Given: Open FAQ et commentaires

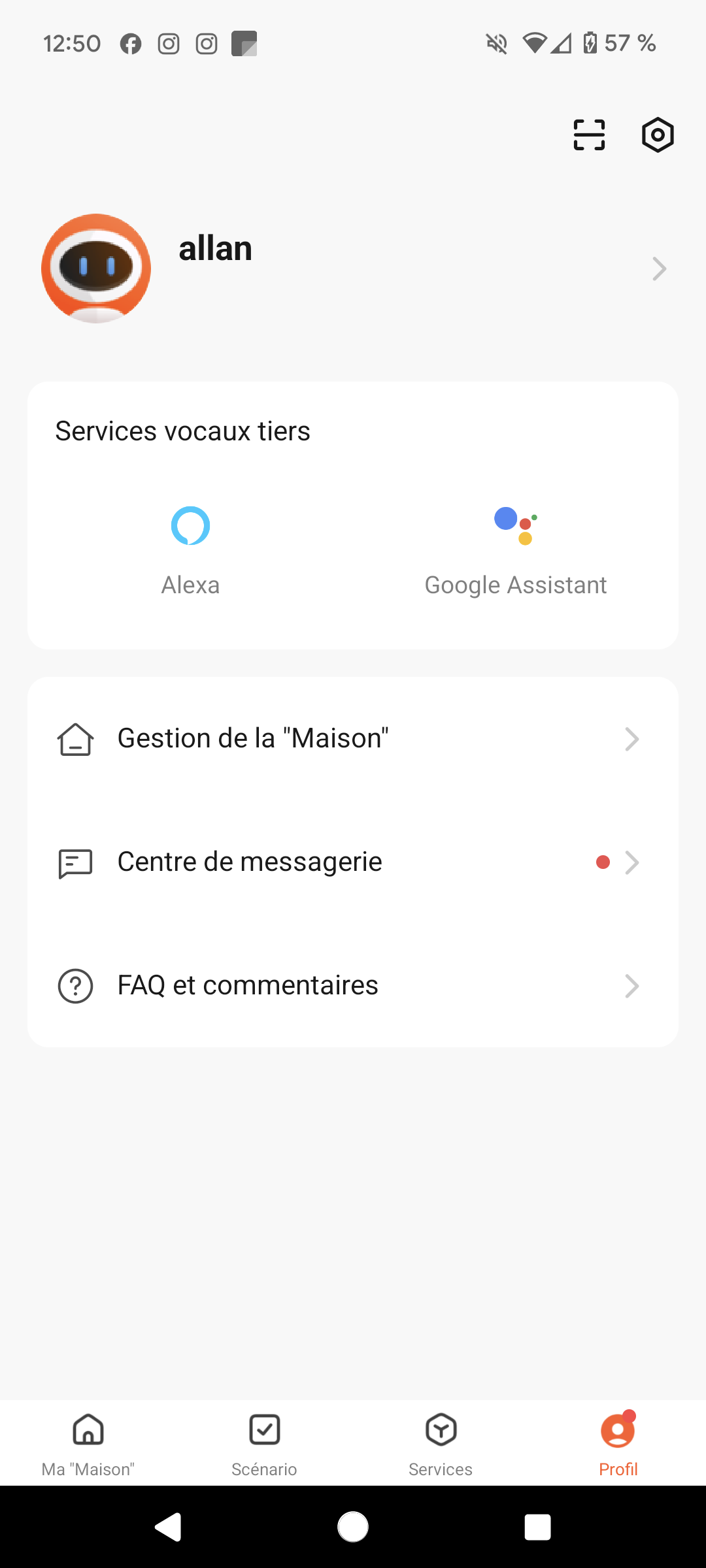Looking at the screenshot, I should (353, 985).
